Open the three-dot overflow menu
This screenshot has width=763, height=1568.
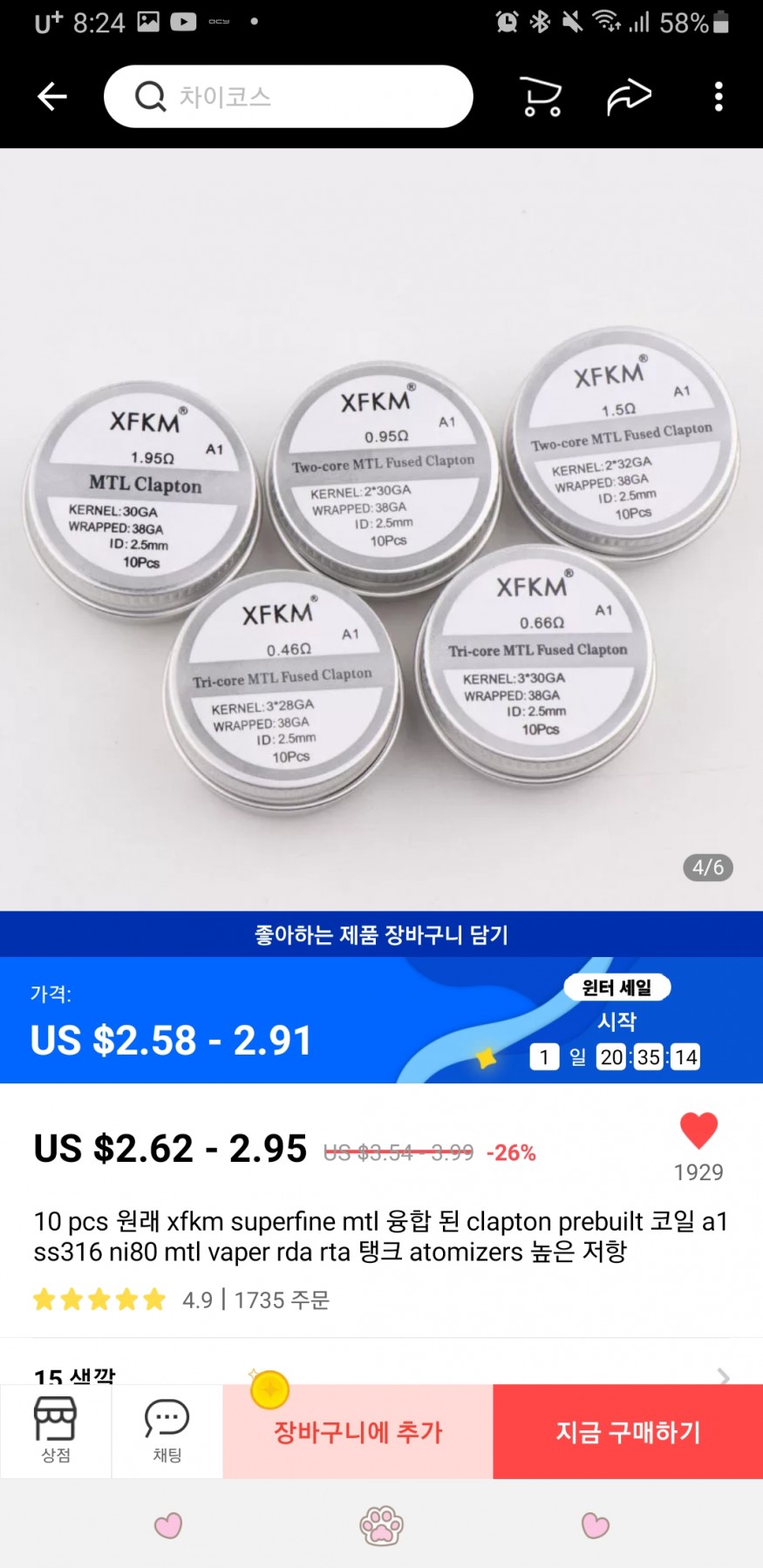(719, 96)
